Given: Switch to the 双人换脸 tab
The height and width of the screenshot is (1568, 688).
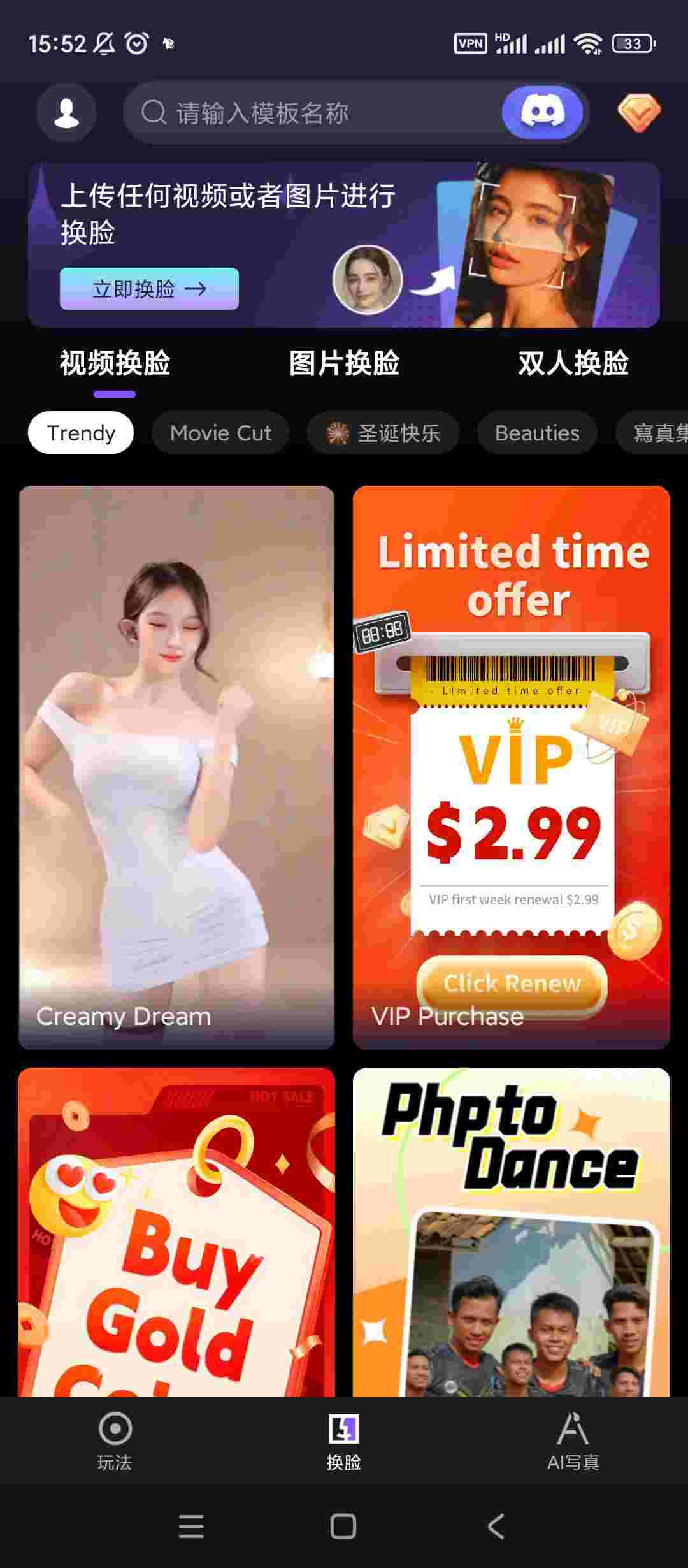Looking at the screenshot, I should point(573,363).
